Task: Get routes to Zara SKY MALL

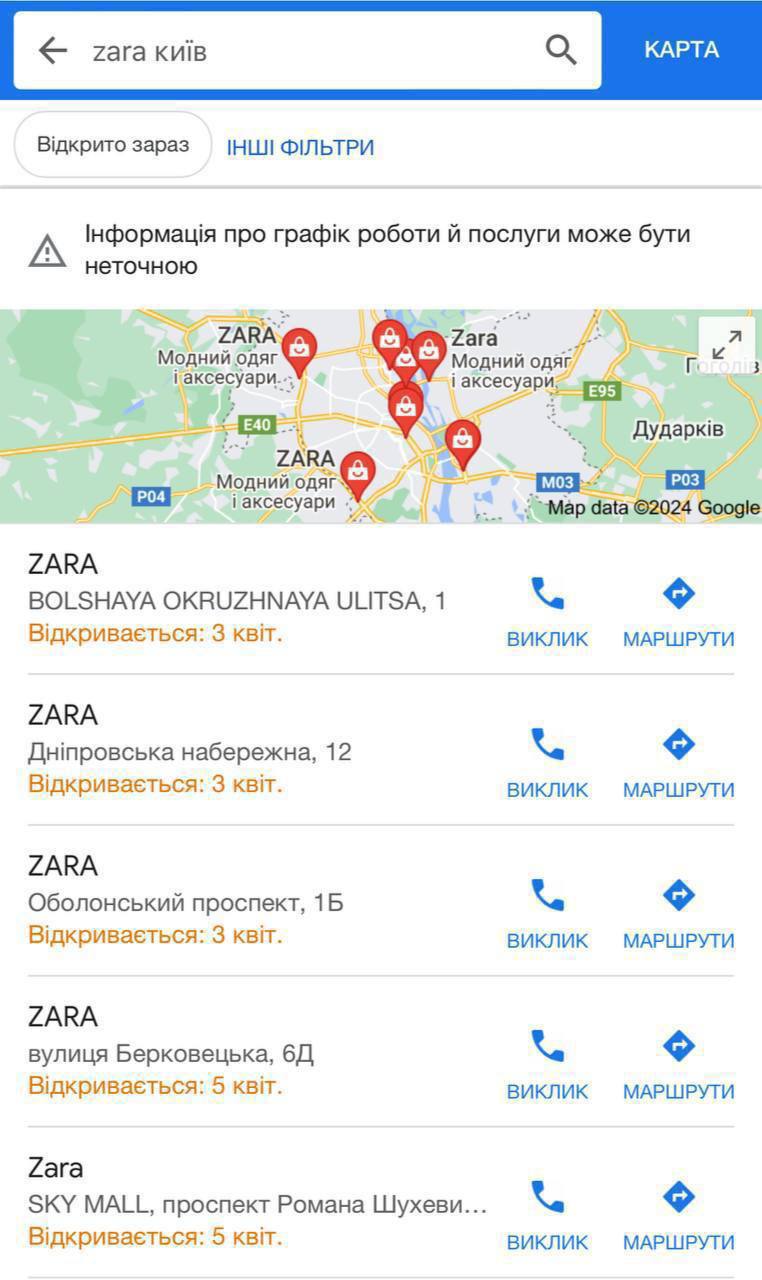Action: (678, 1214)
